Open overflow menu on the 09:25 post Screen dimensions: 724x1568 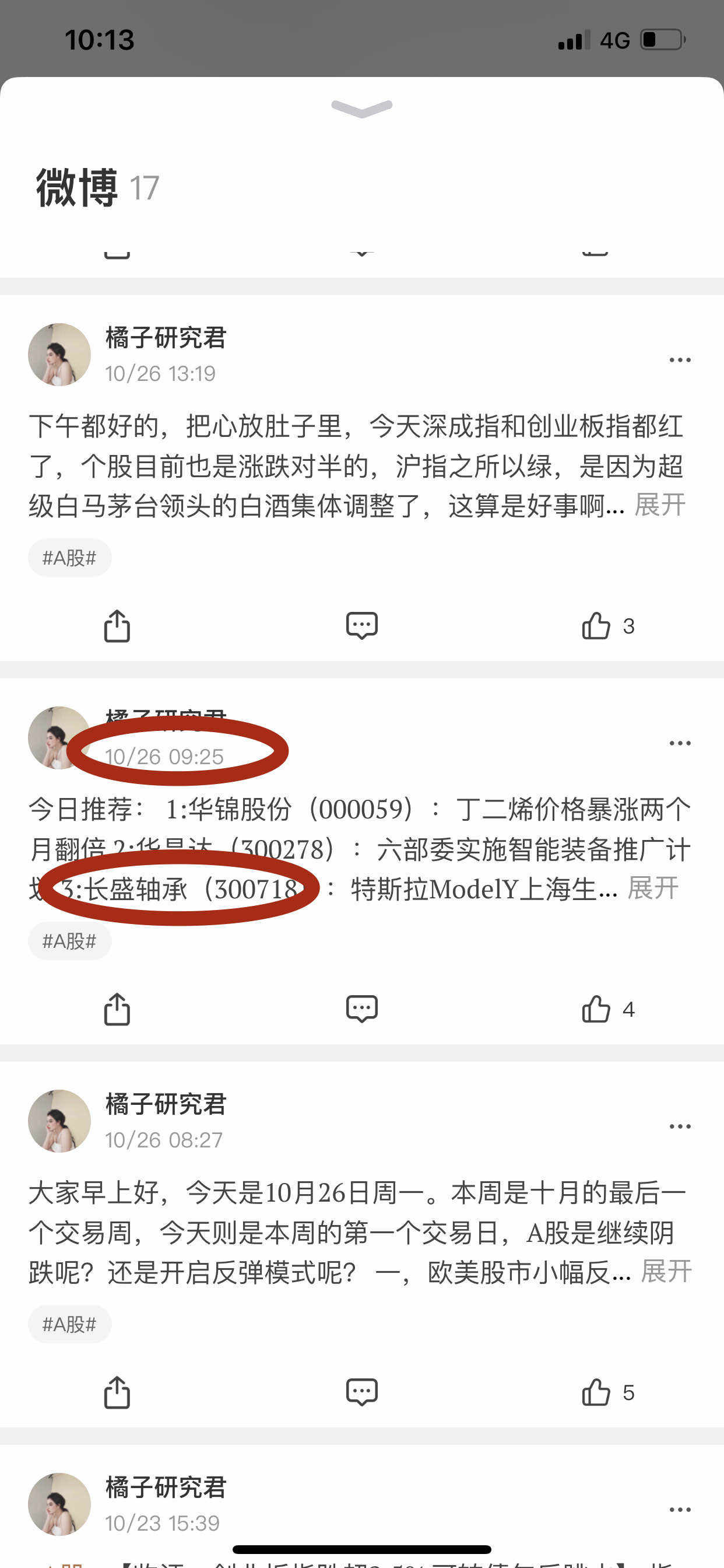680,743
